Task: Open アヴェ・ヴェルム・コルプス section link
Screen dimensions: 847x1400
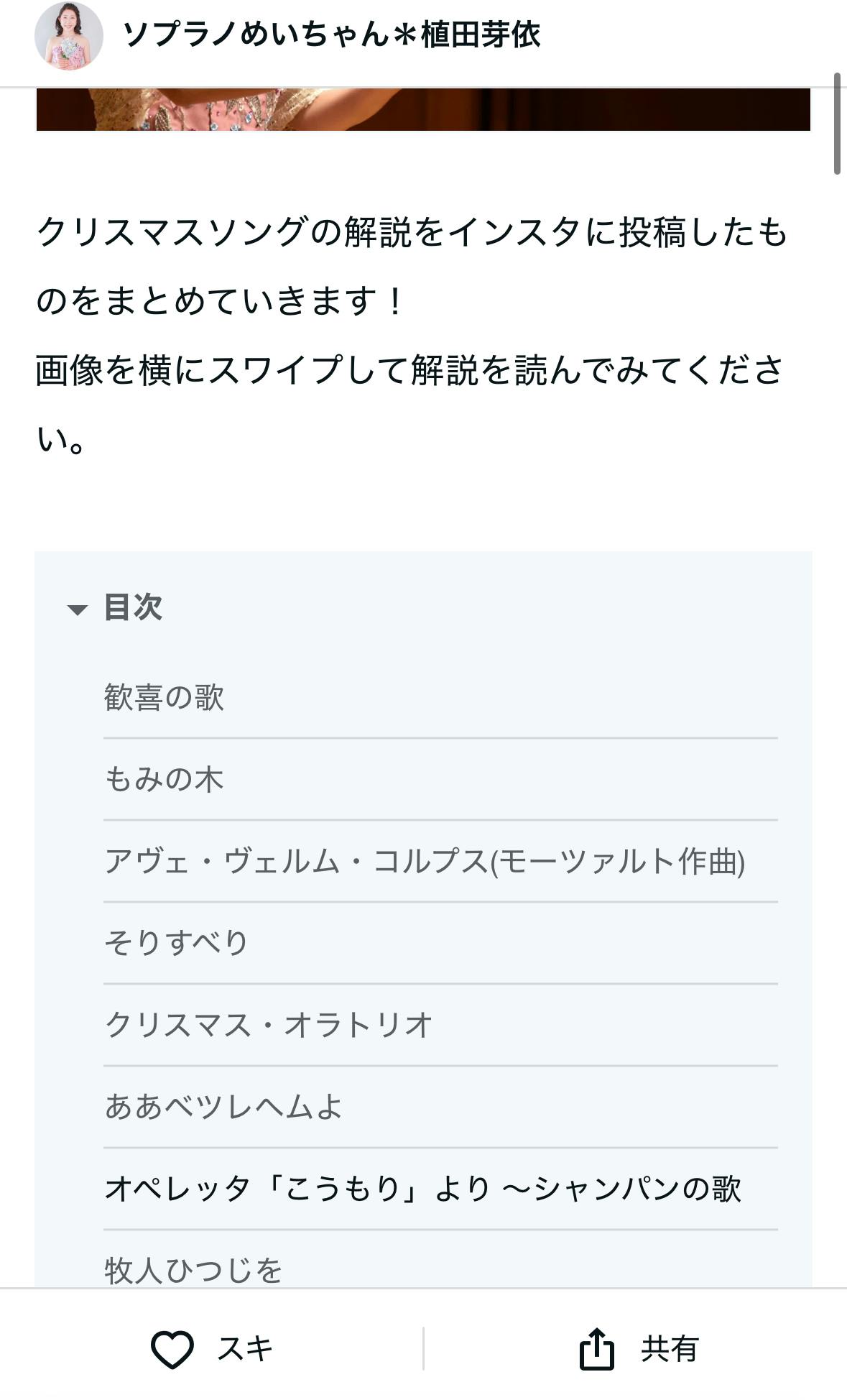Action: [x=424, y=861]
